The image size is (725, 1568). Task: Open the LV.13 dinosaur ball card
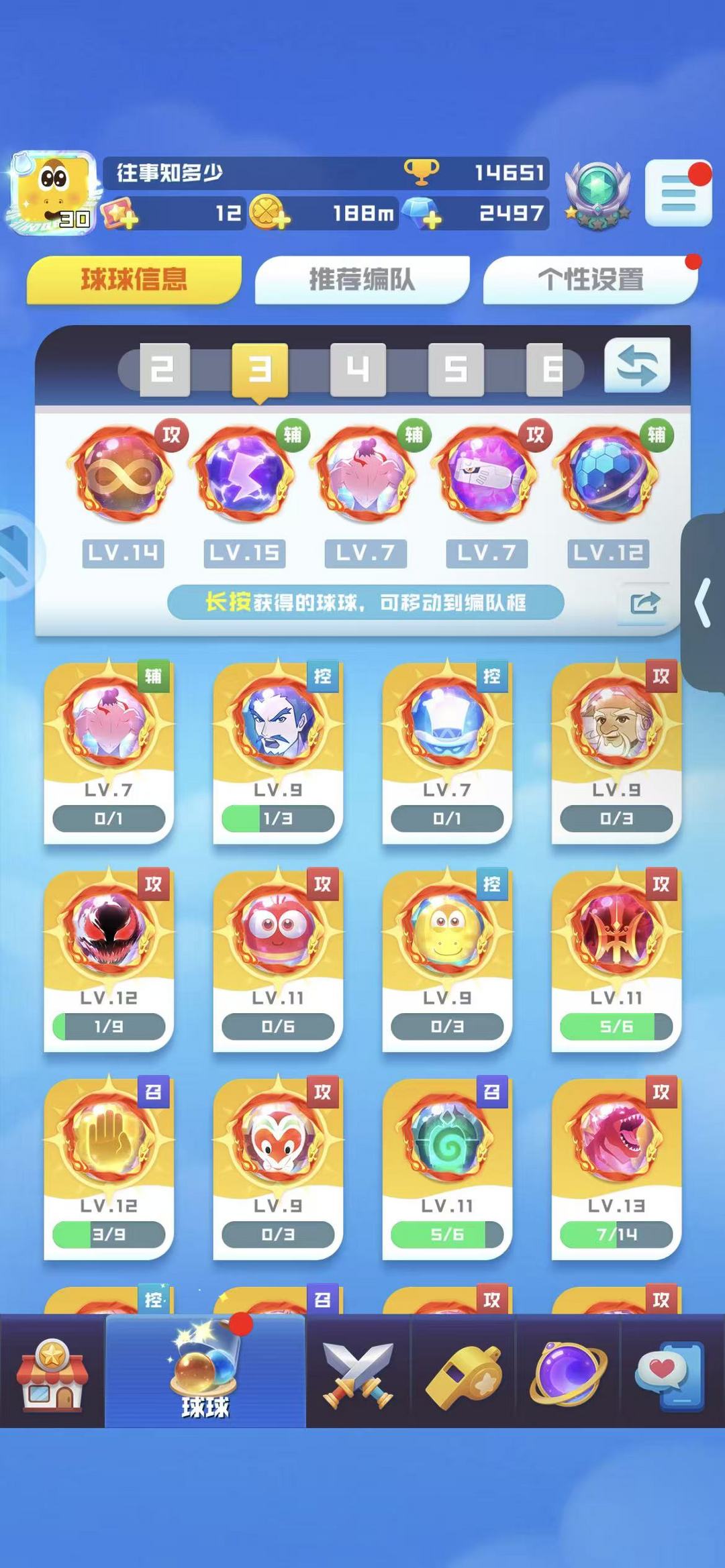point(616,1169)
